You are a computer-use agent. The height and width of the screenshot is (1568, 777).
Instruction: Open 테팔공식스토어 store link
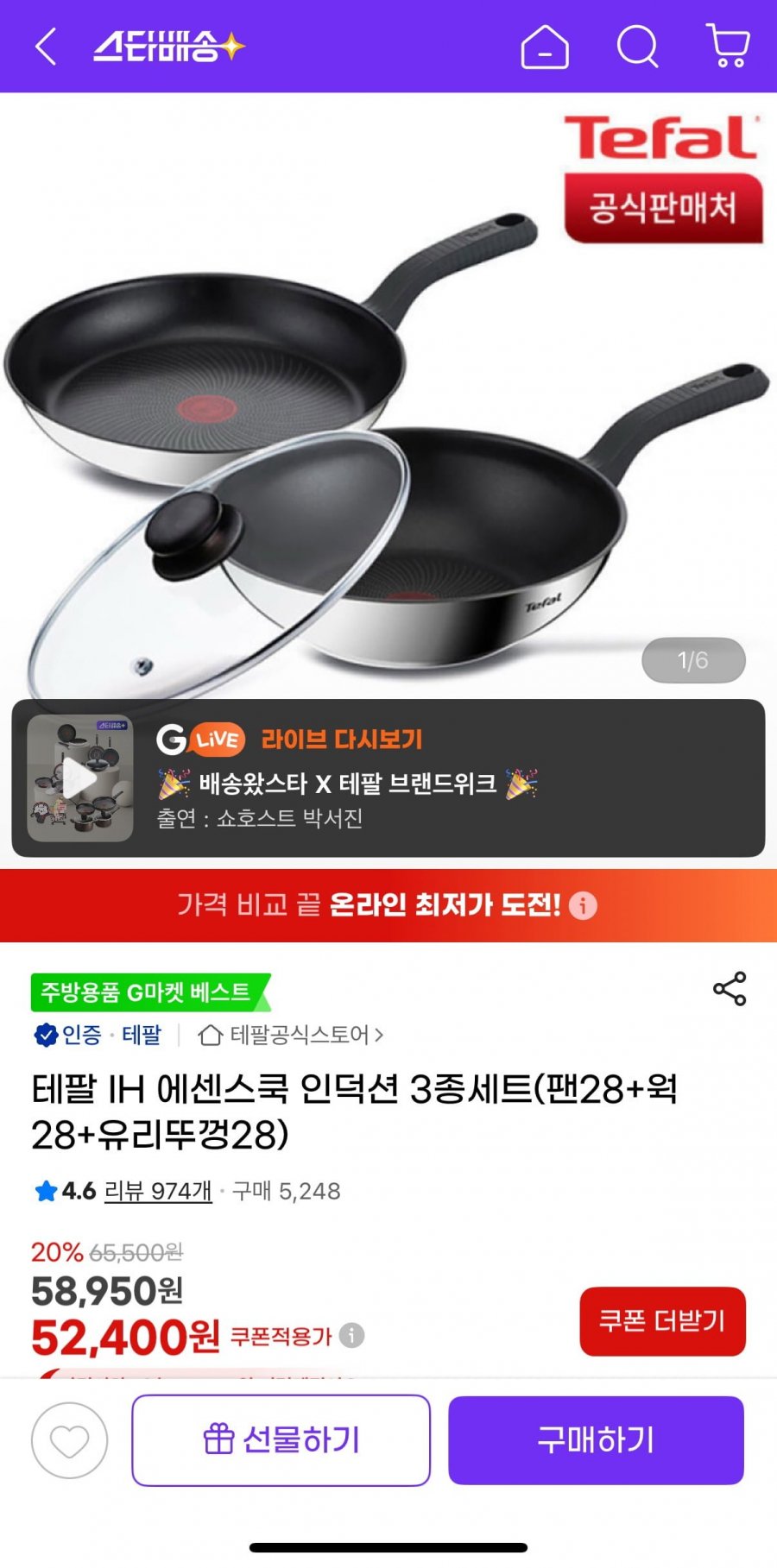point(291,1035)
